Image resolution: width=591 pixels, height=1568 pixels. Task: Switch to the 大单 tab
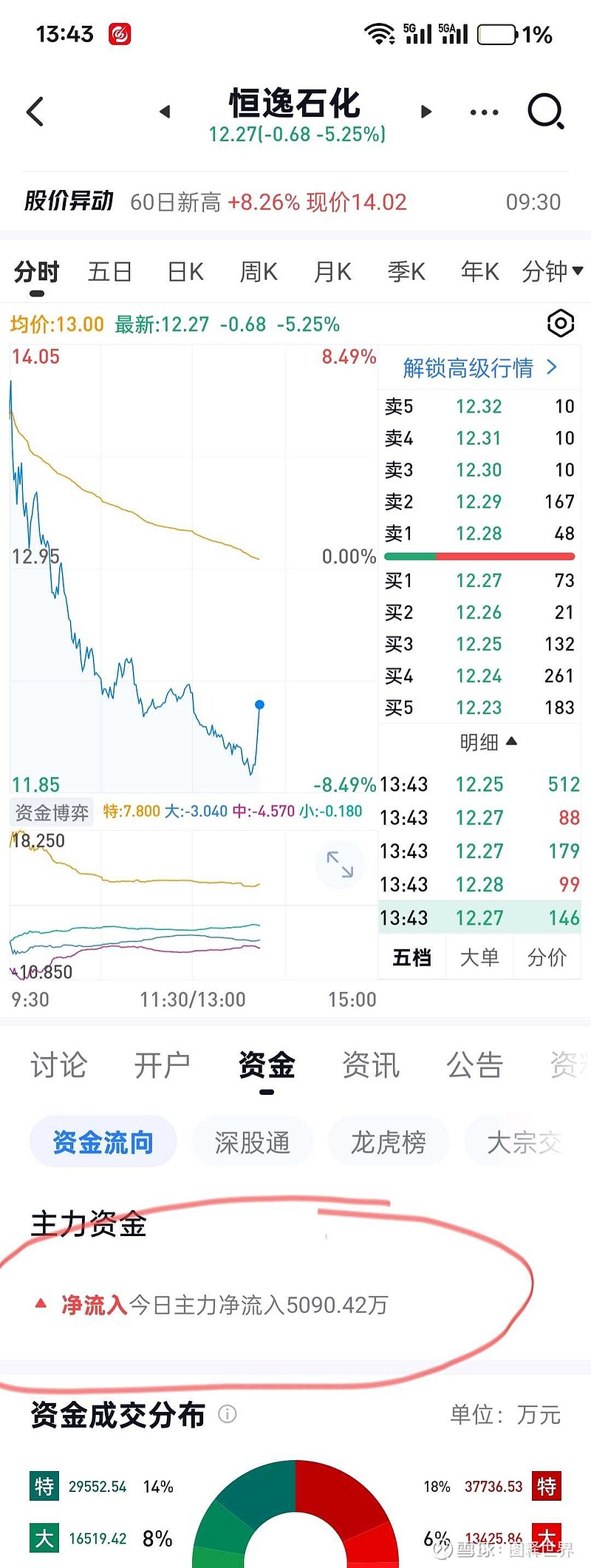pyautogui.click(x=479, y=957)
